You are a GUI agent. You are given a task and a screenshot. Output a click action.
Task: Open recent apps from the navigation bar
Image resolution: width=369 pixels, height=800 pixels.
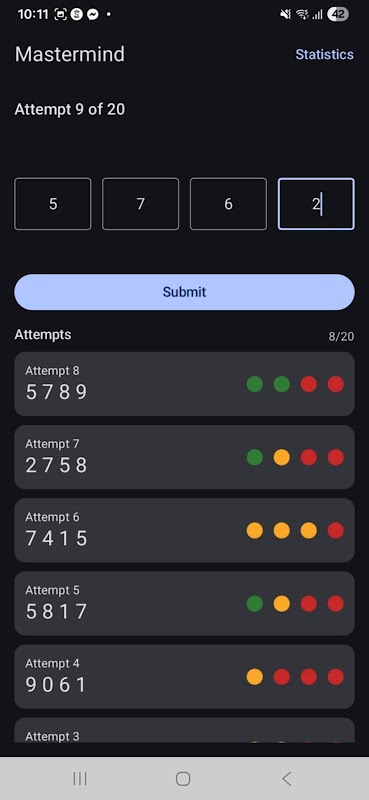coord(80,779)
